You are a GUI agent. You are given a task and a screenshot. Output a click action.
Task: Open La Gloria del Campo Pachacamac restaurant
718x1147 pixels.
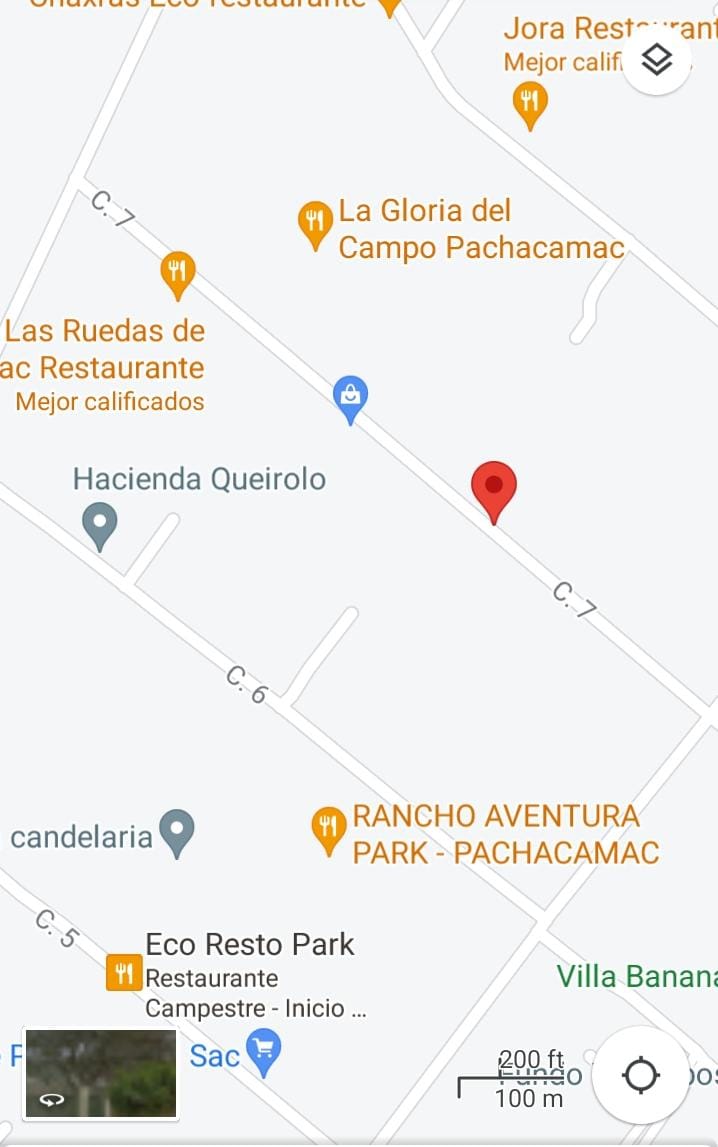click(316, 223)
